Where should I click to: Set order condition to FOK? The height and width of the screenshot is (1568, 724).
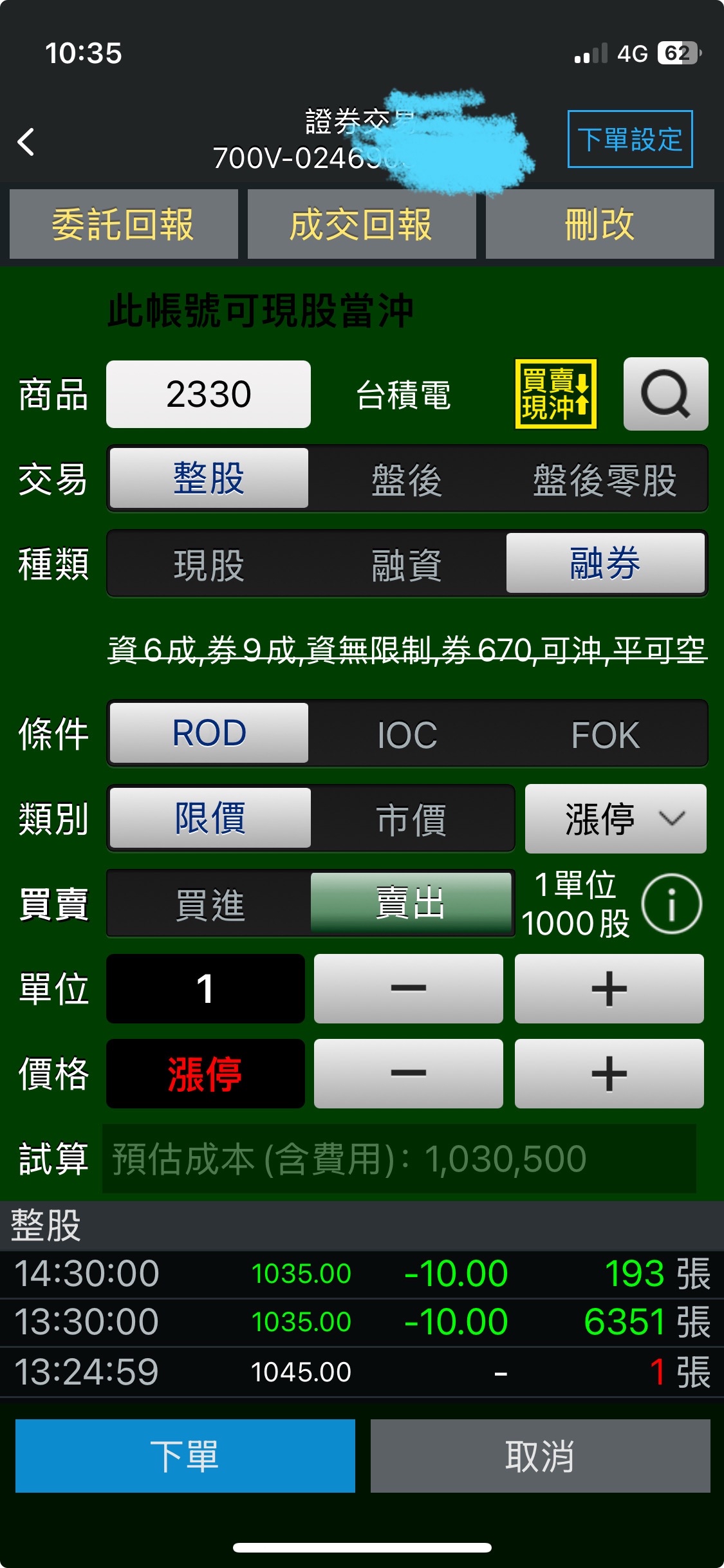click(605, 734)
